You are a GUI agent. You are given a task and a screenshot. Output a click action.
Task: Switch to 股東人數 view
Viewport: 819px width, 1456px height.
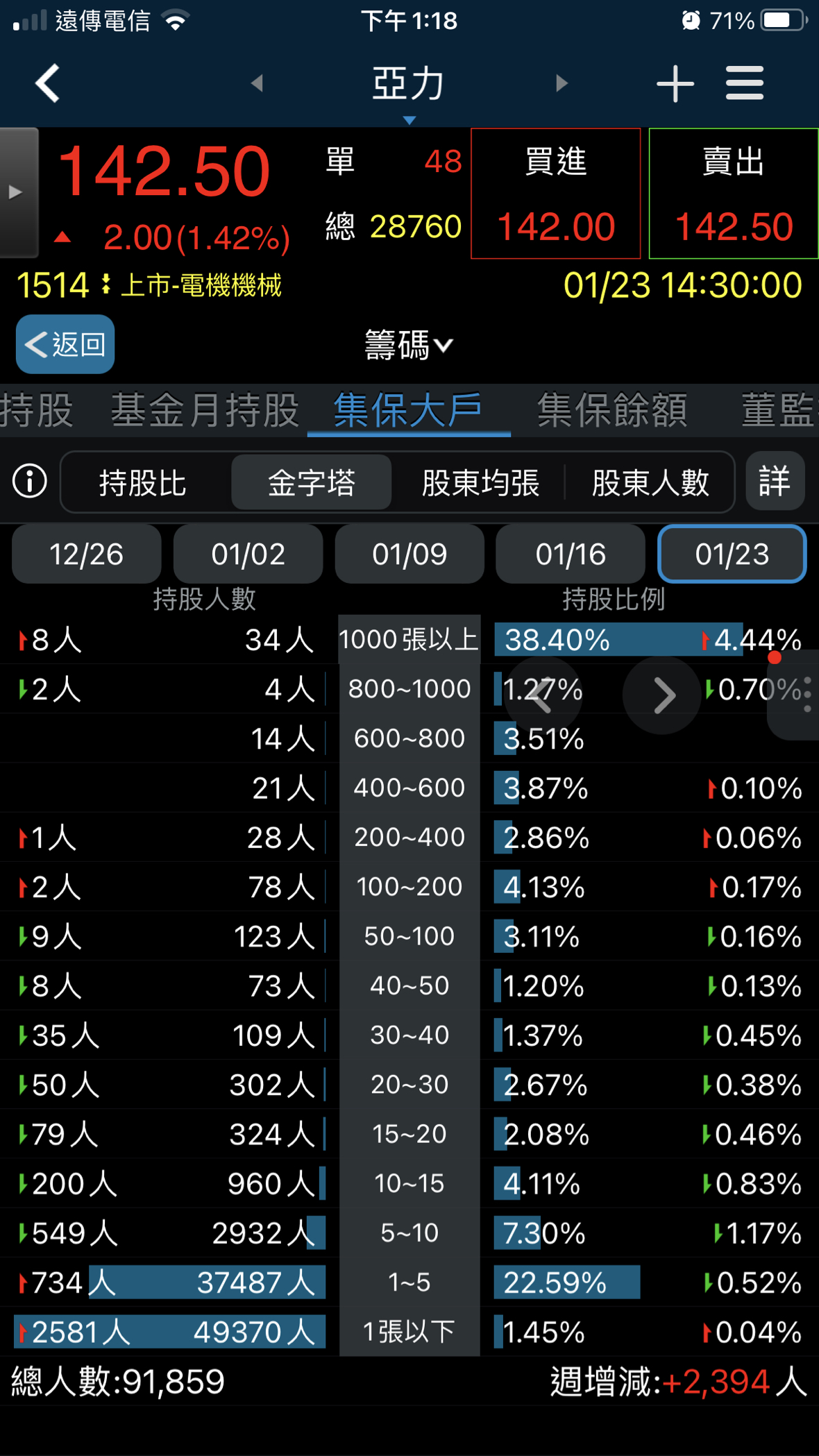pos(650,482)
